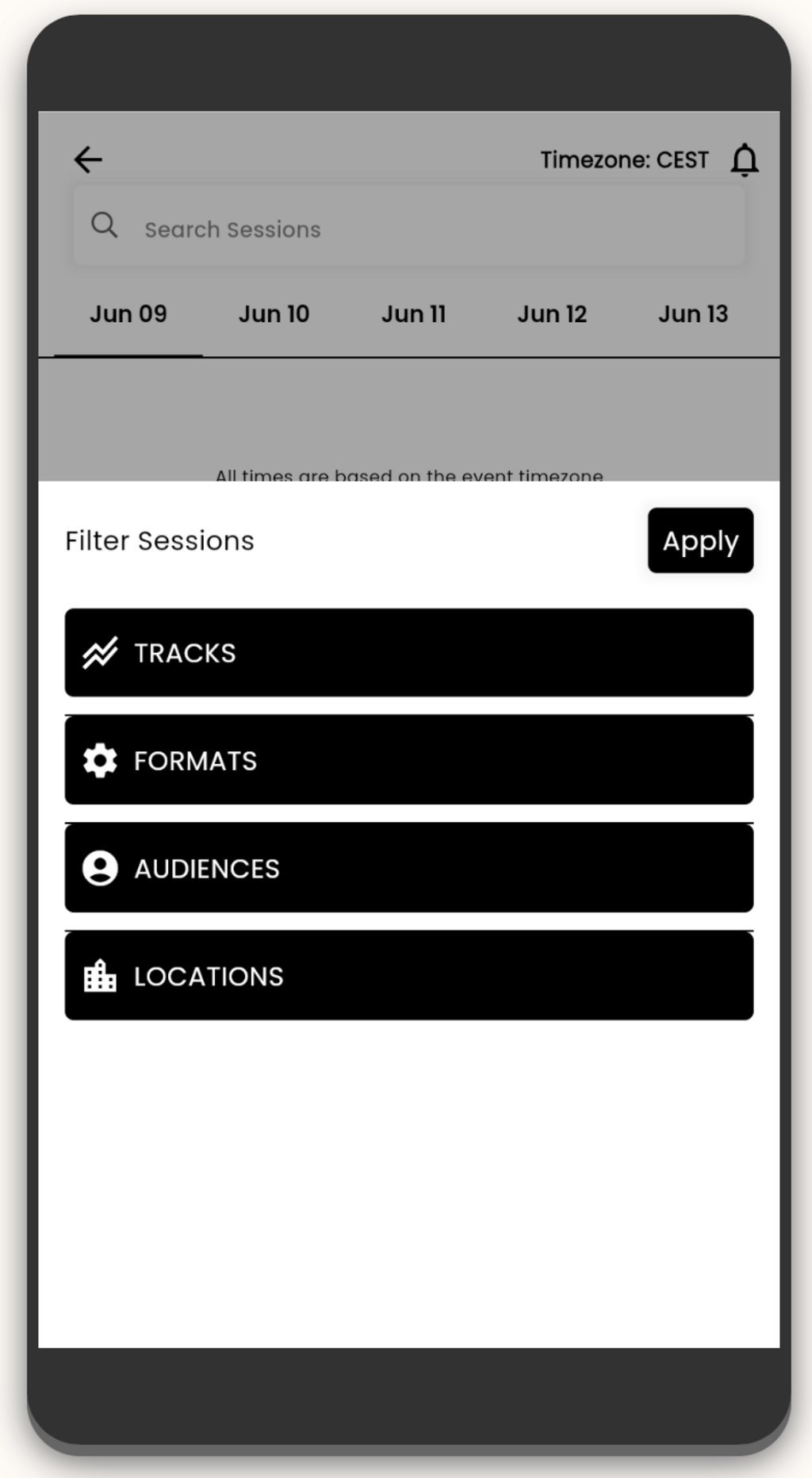Switch to the Jun 10 tab
The height and width of the screenshot is (1478, 812).
(274, 314)
